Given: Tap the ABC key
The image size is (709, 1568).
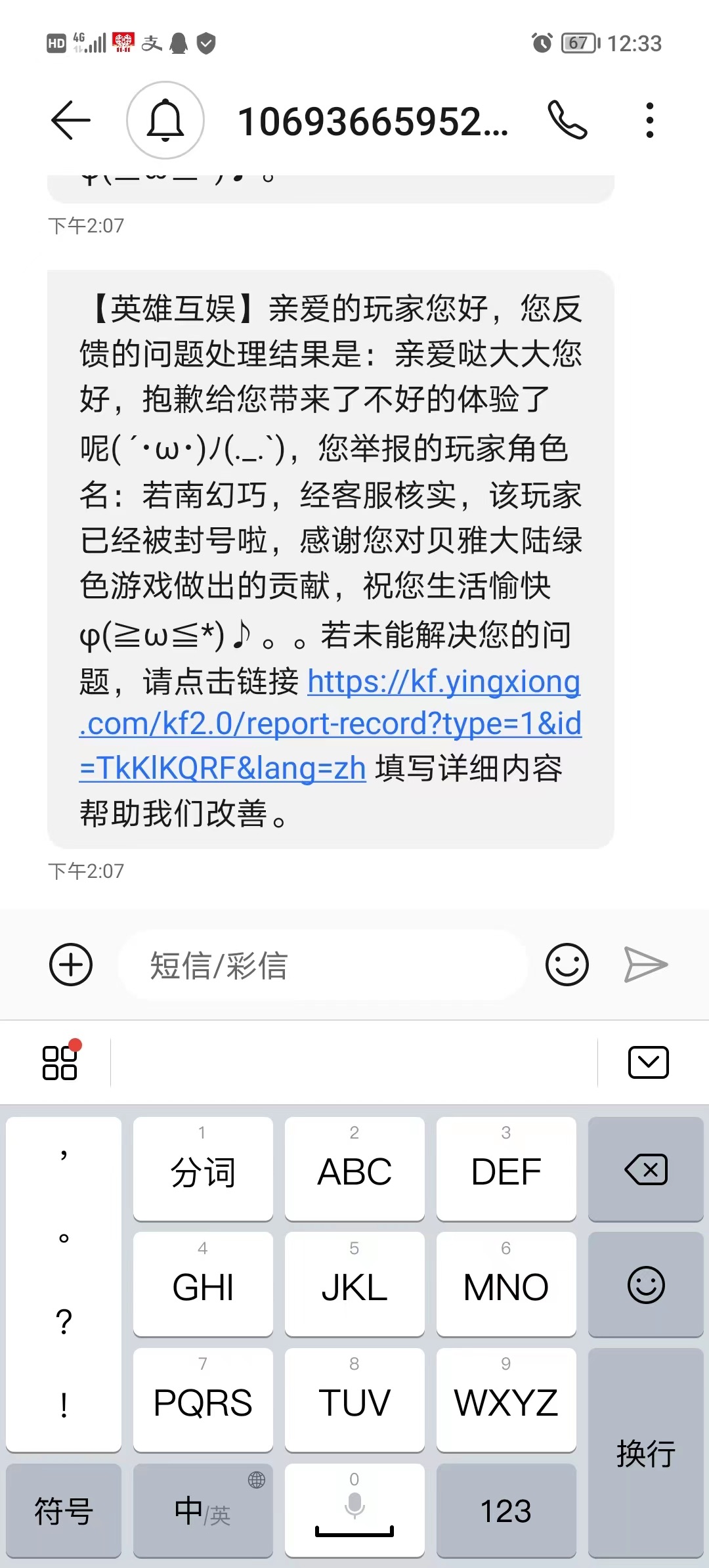Looking at the screenshot, I should click(x=354, y=1169).
